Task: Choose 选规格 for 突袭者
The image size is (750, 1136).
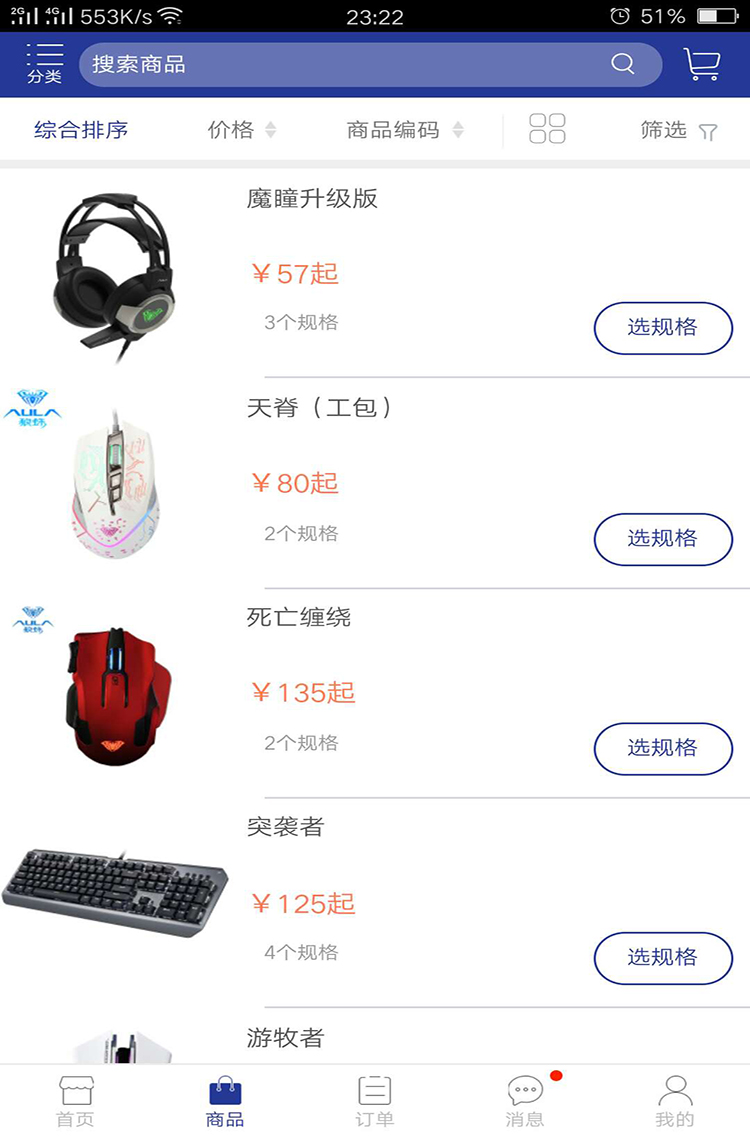Action: coord(663,958)
